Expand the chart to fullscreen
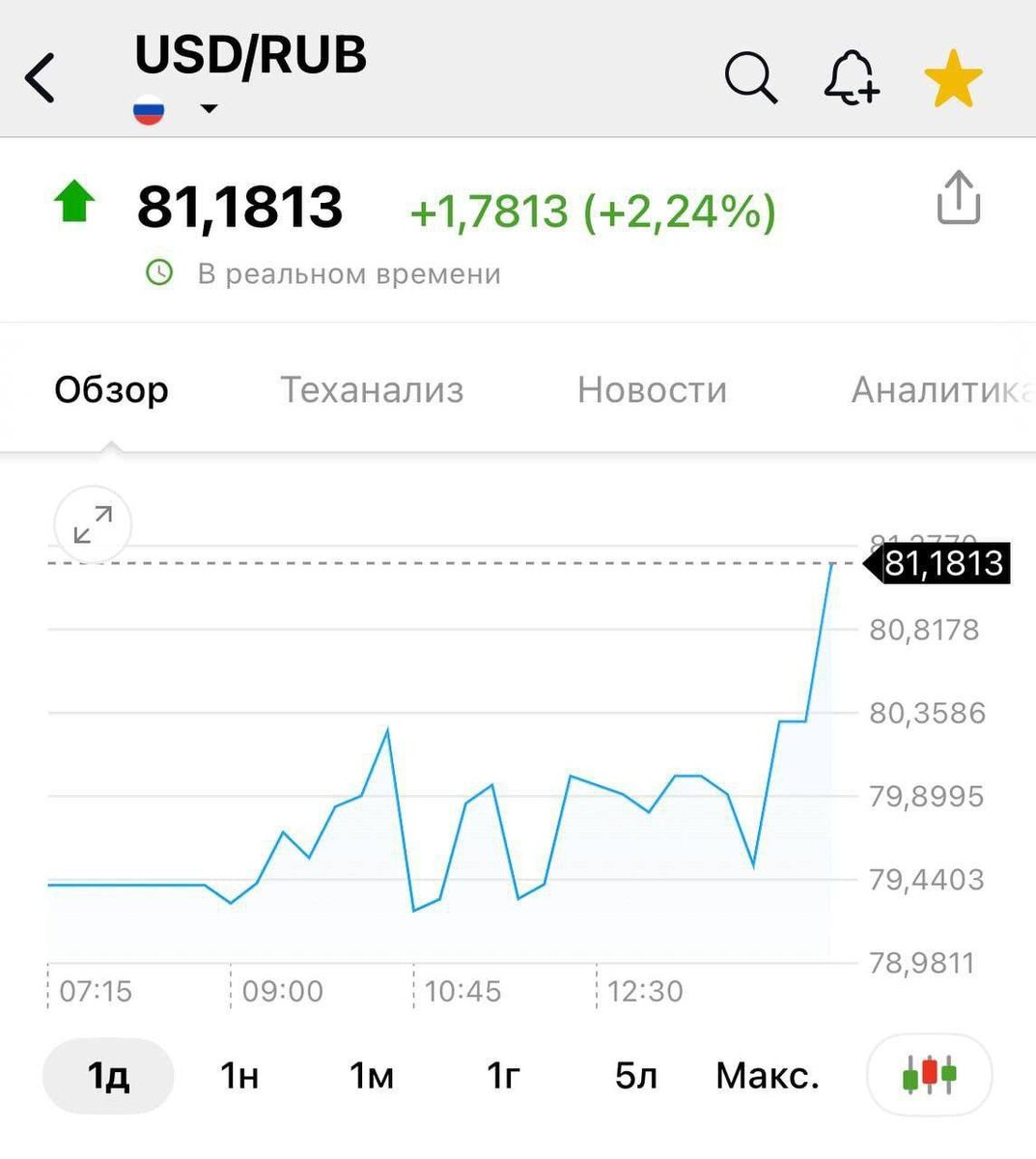1036x1159 pixels. pyautogui.click(x=93, y=525)
